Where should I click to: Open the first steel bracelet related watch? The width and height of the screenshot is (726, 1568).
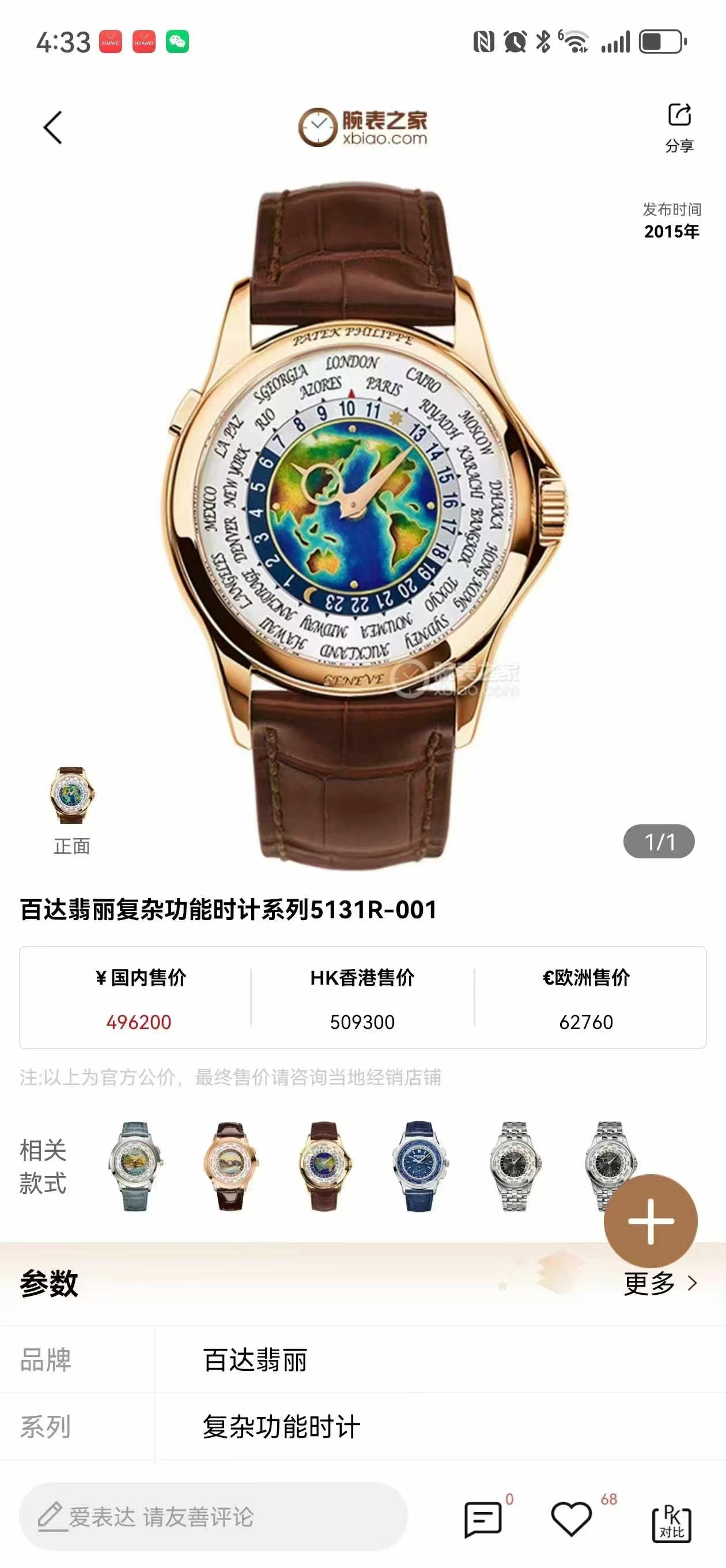click(x=514, y=1166)
